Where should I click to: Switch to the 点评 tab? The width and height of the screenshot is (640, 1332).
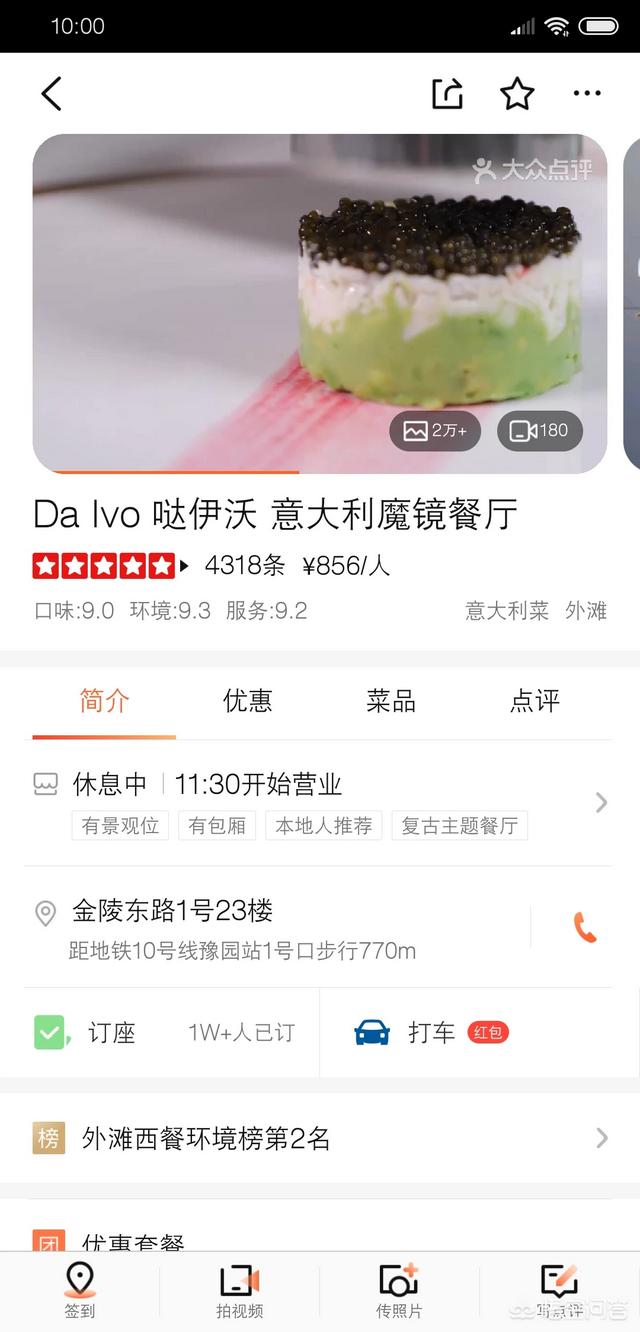535,701
